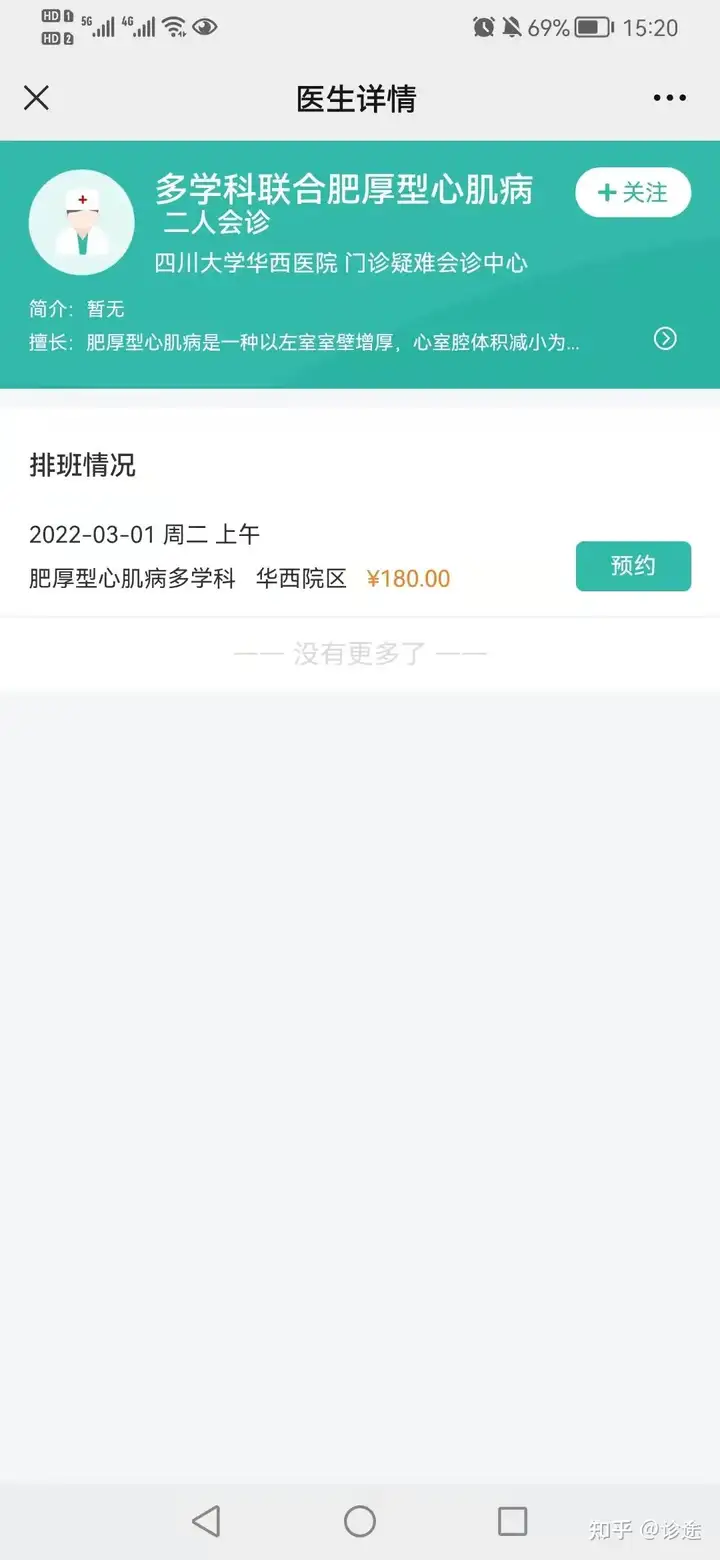Open the three-dot overflow menu

click(x=669, y=98)
